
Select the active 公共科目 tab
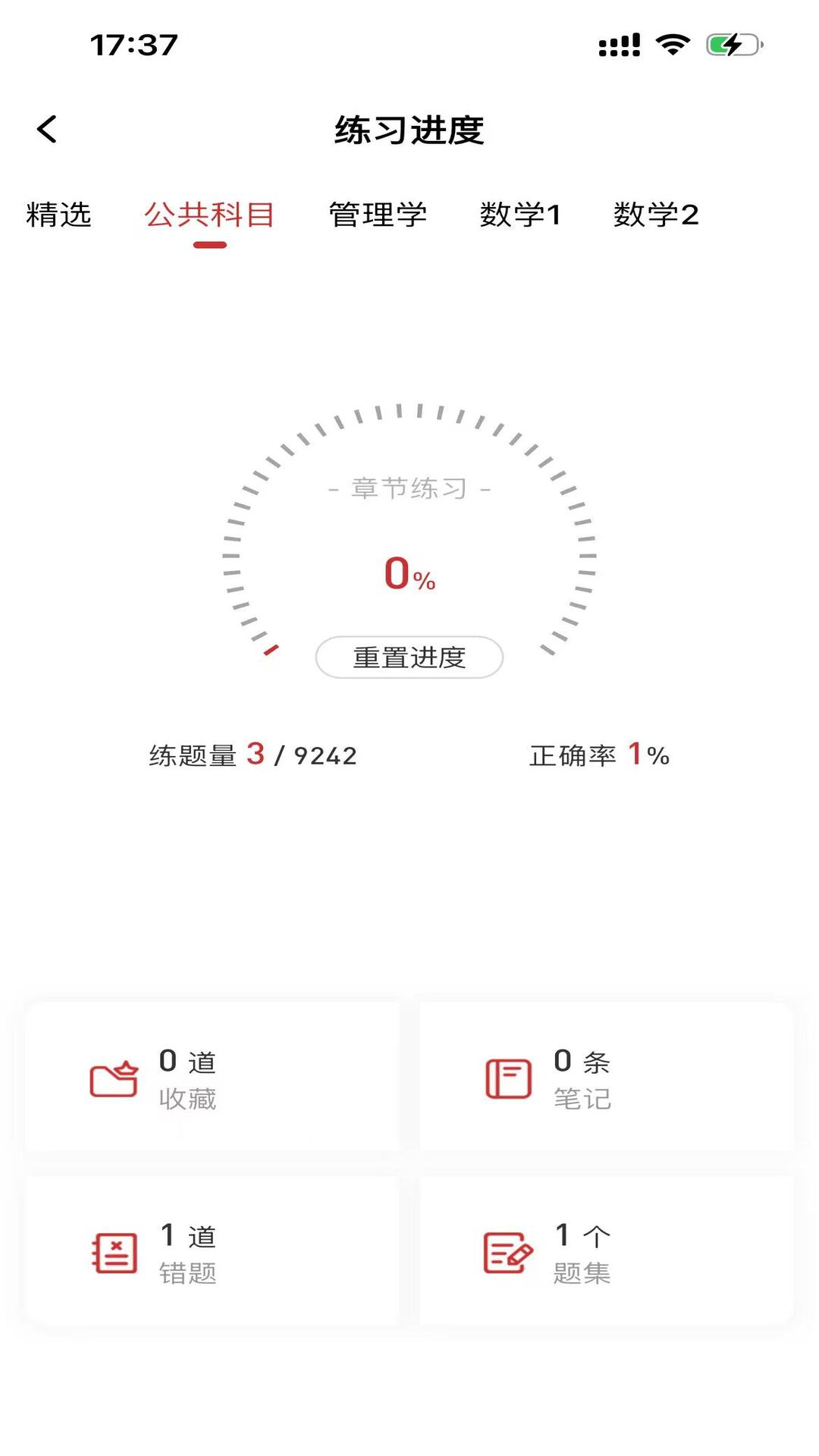click(210, 215)
